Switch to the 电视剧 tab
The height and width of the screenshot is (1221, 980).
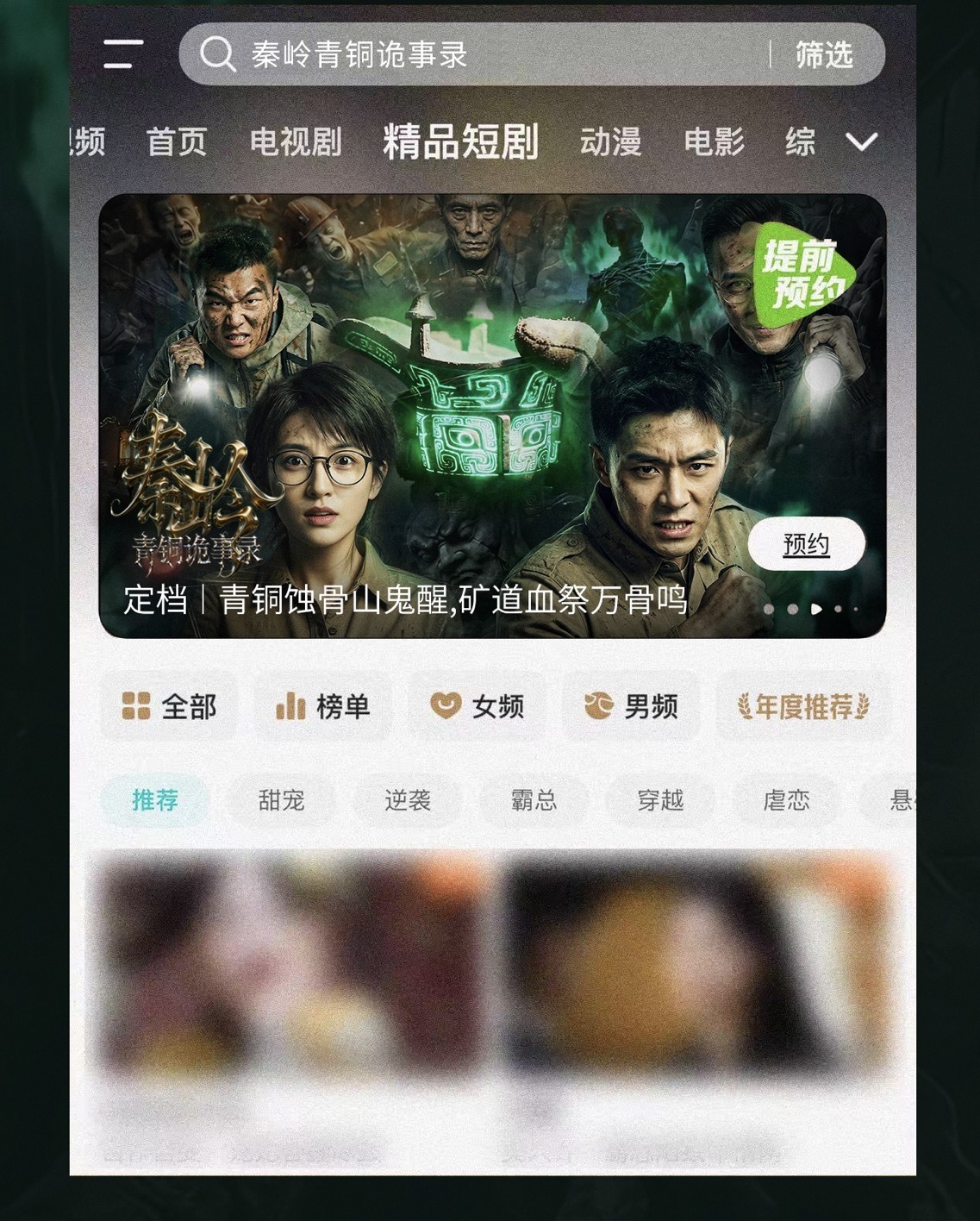[296, 142]
